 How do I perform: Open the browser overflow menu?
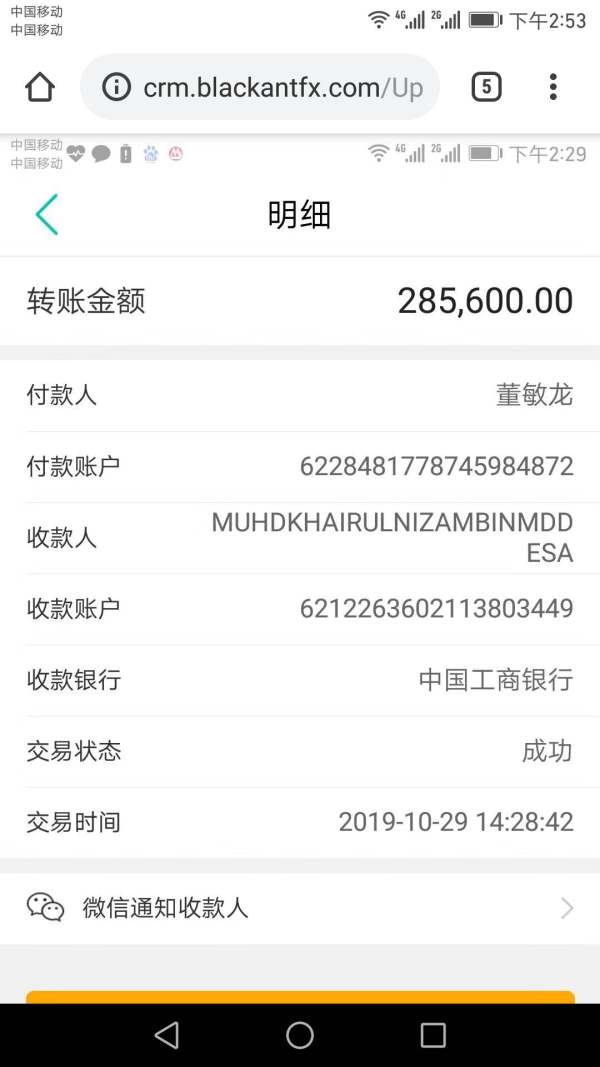pyautogui.click(x=553, y=87)
